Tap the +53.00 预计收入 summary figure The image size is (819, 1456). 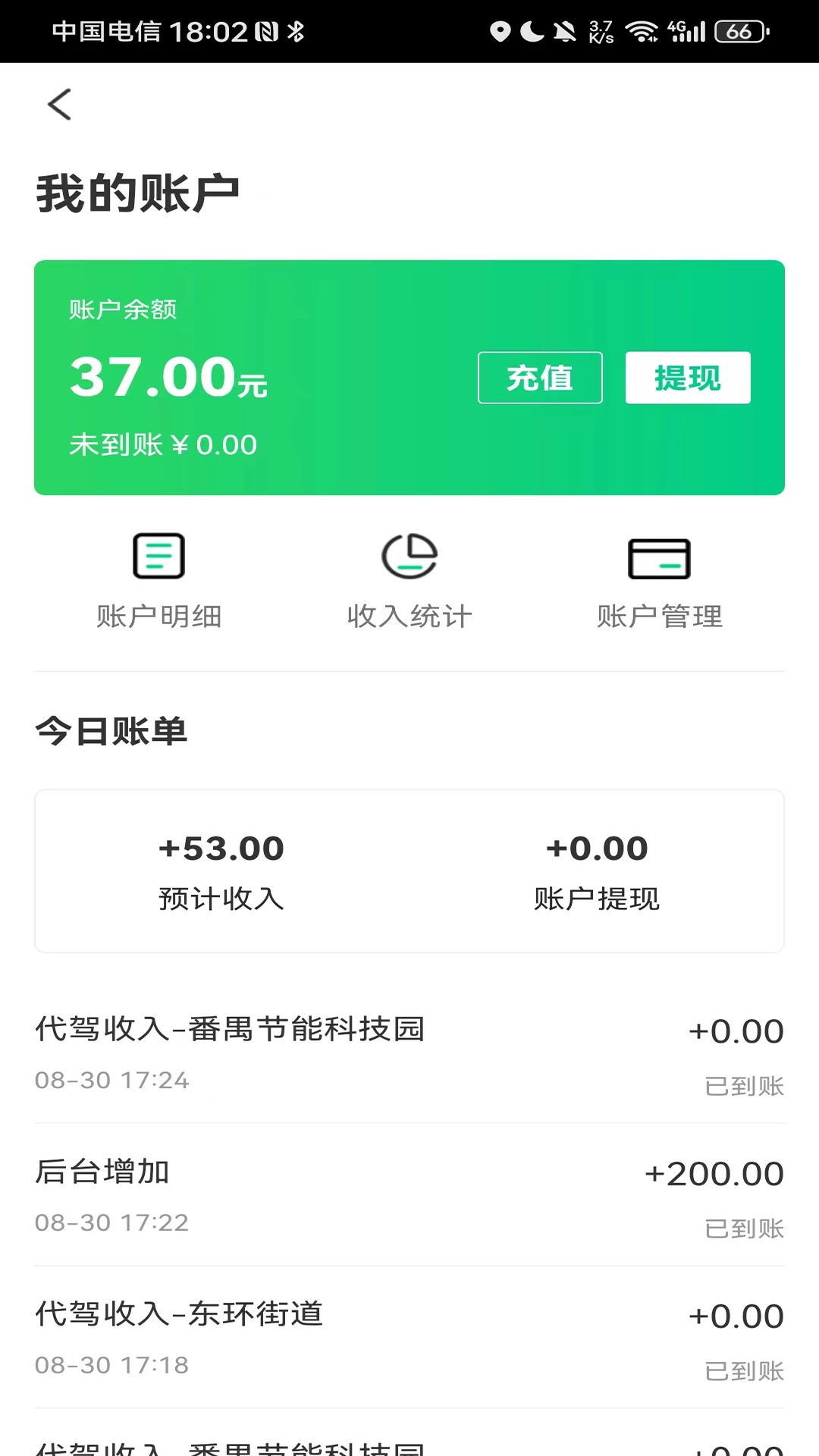(x=221, y=871)
